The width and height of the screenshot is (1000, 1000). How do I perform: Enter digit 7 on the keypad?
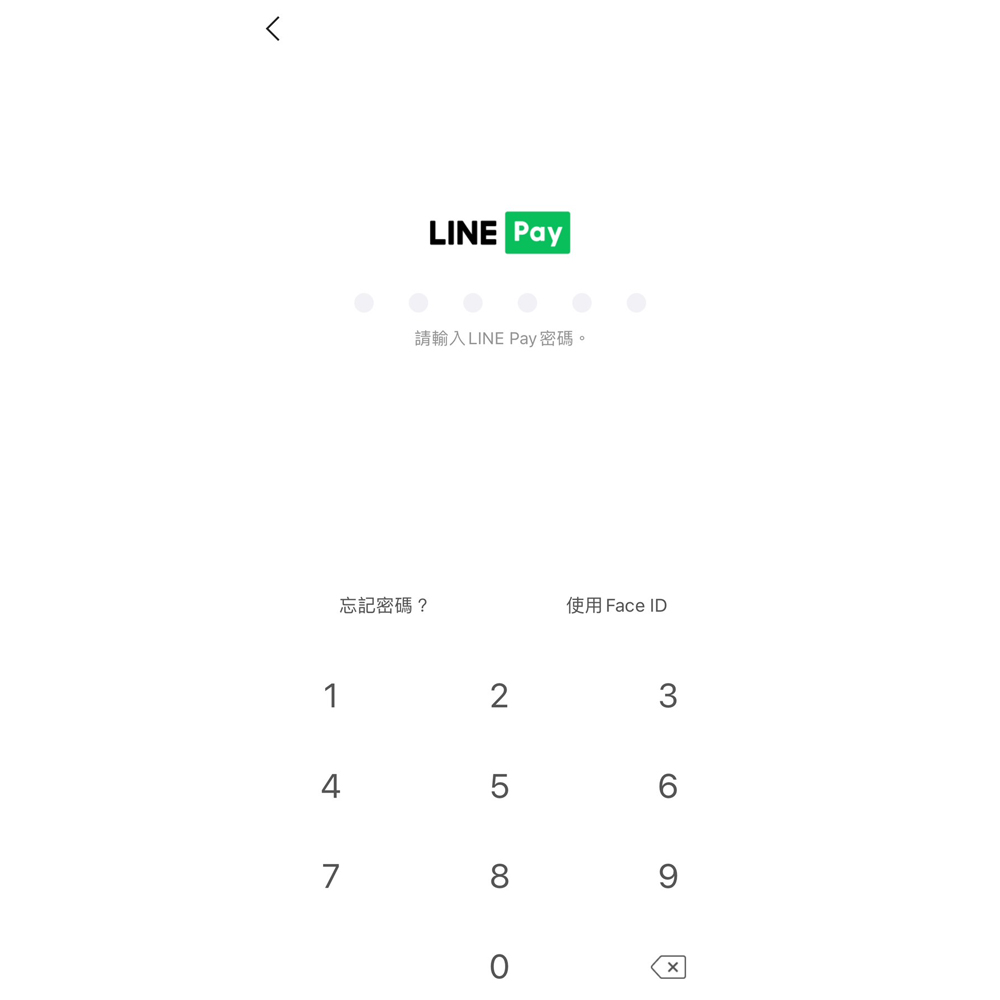tap(331, 876)
